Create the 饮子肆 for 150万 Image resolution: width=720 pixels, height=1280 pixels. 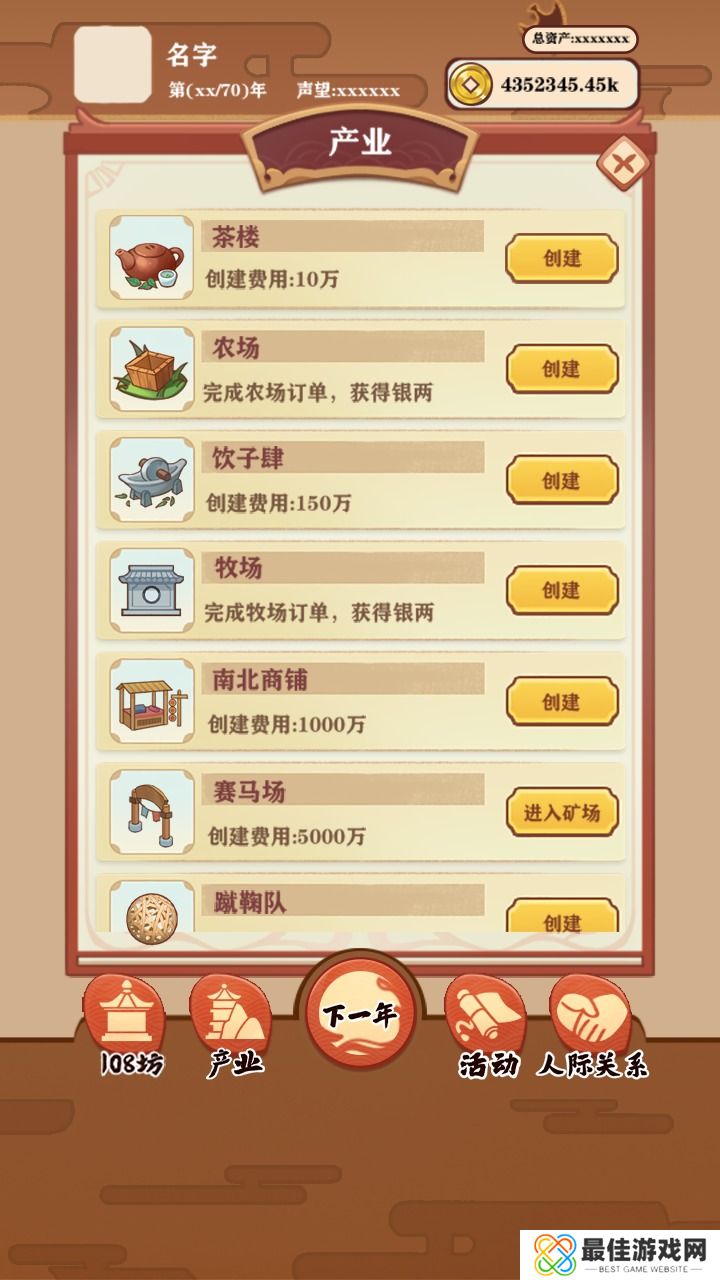tap(562, 481)
